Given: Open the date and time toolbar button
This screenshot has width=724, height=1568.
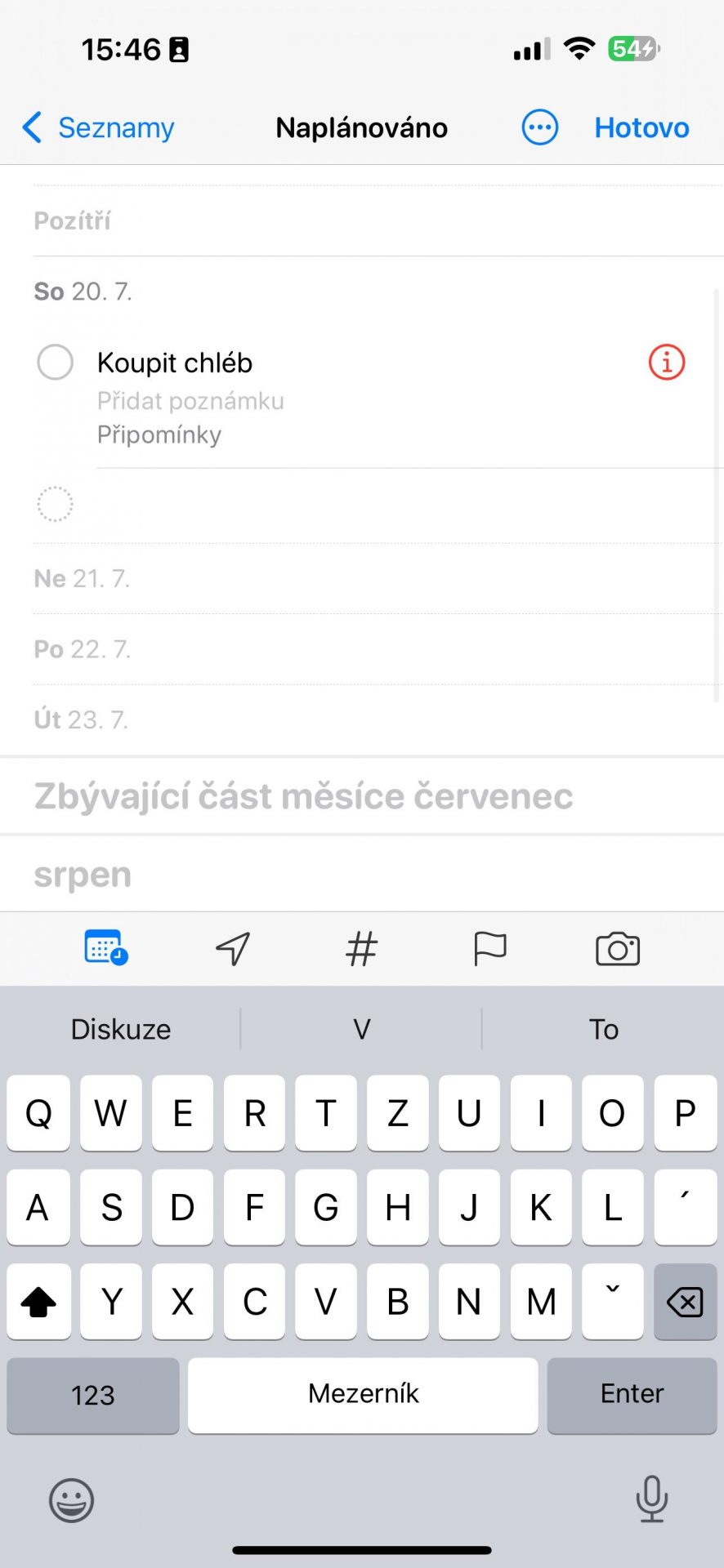Looking at the screenshot, I should click(105, 948).
